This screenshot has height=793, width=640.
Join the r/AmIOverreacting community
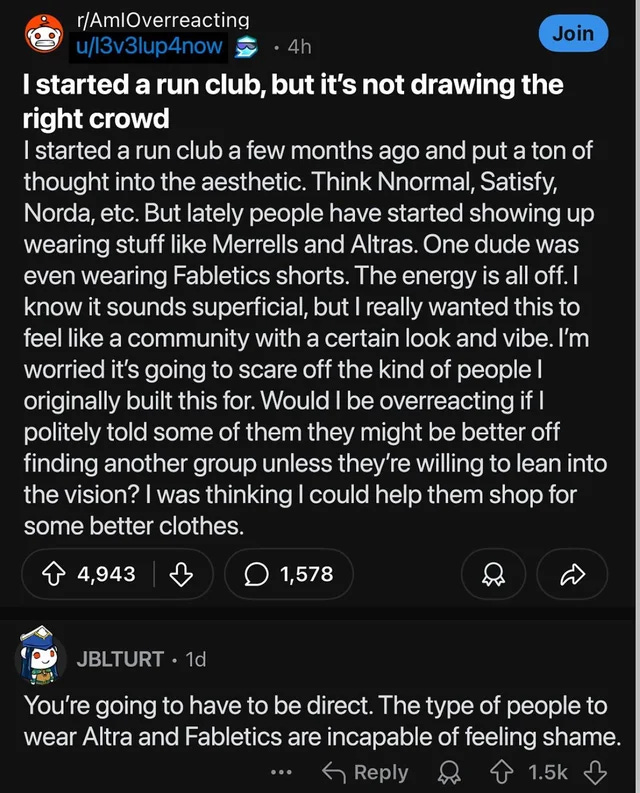click(573, 34)
